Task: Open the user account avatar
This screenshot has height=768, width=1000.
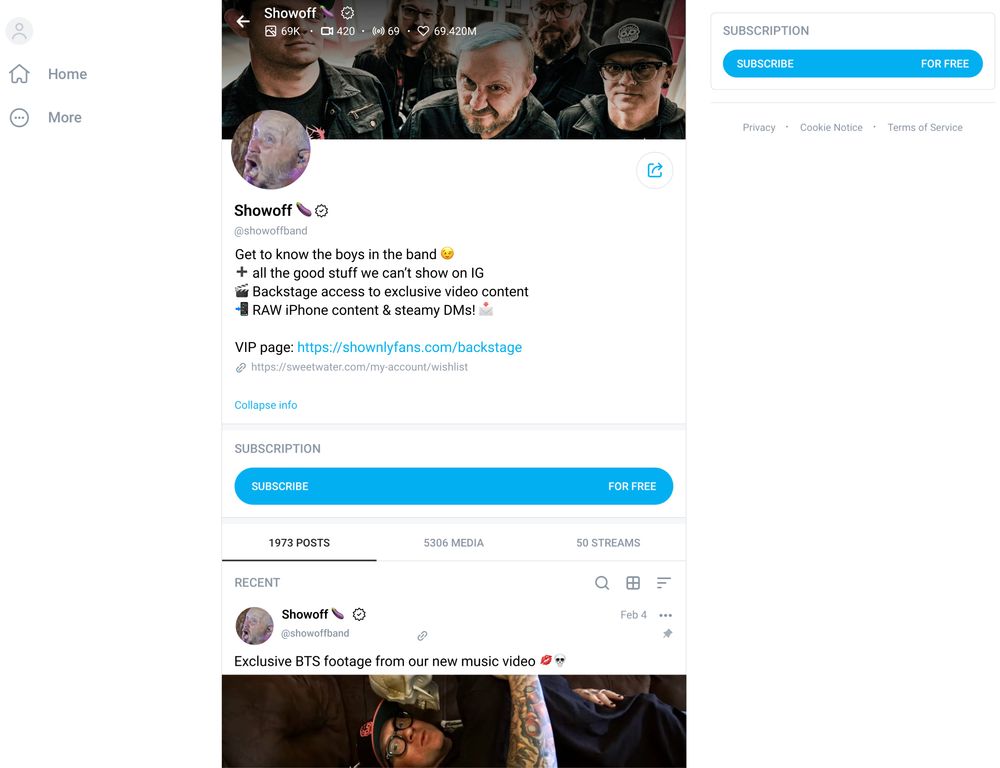Action: click(x=19, y=31)
